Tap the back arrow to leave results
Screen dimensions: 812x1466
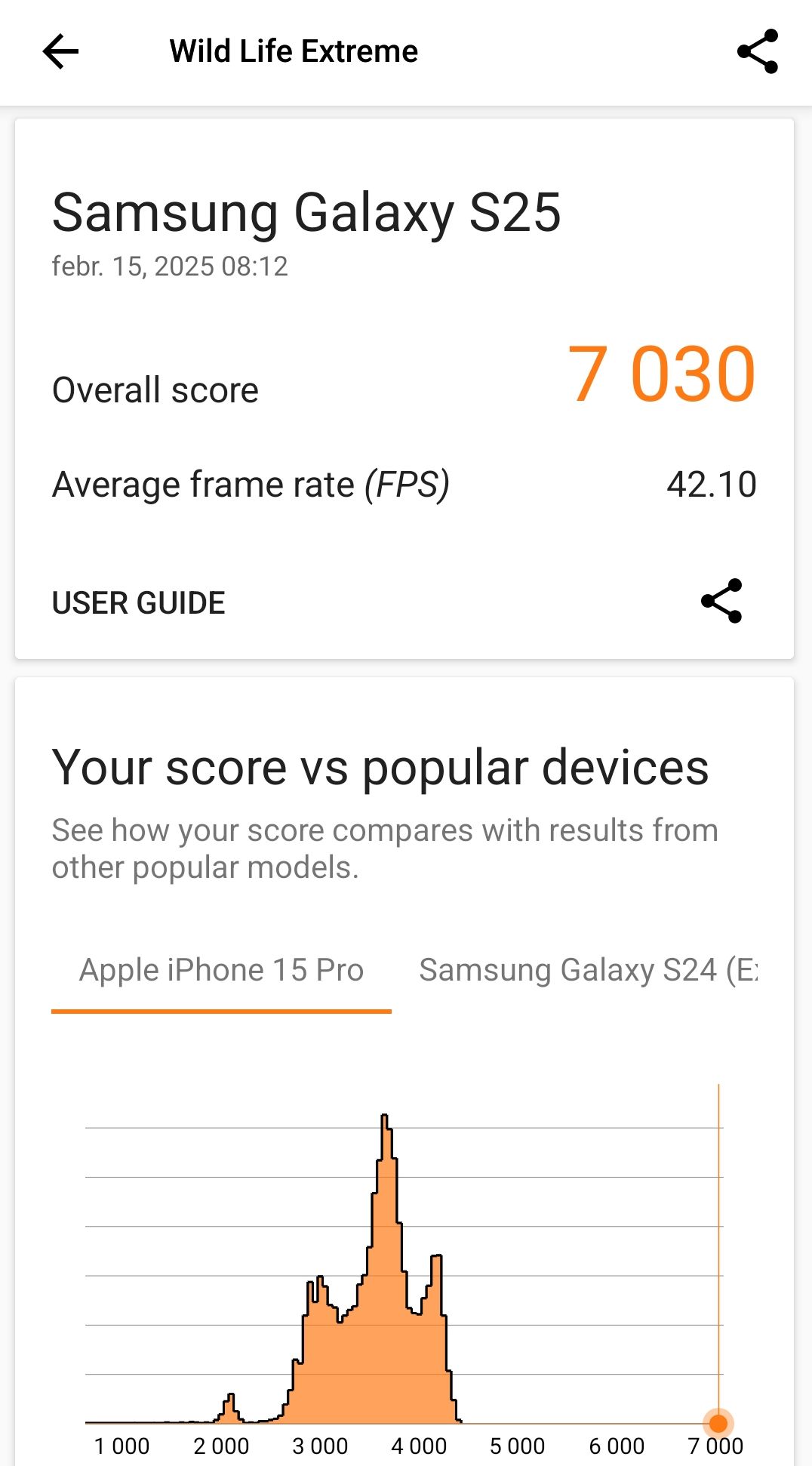(60, 51)
